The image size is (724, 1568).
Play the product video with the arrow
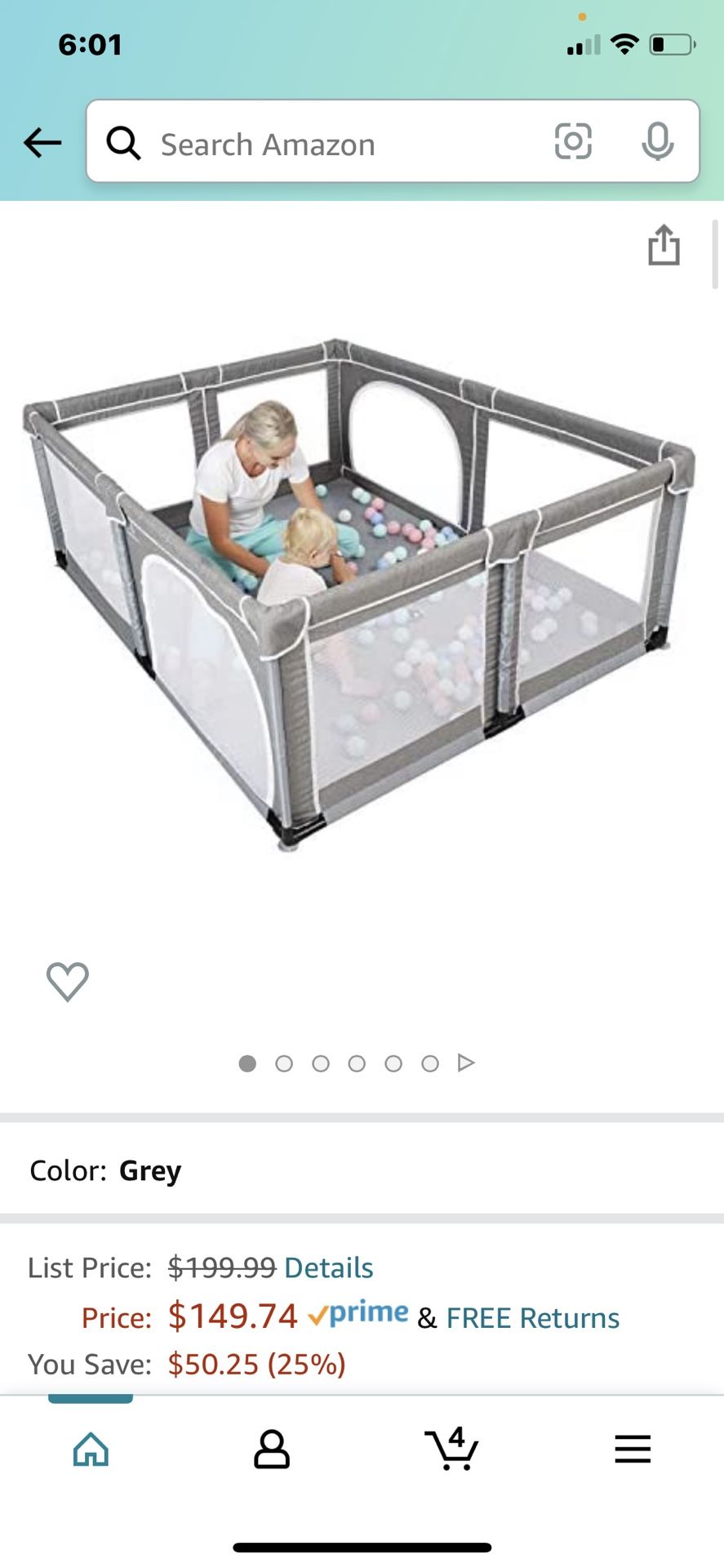pos(466,1062)
